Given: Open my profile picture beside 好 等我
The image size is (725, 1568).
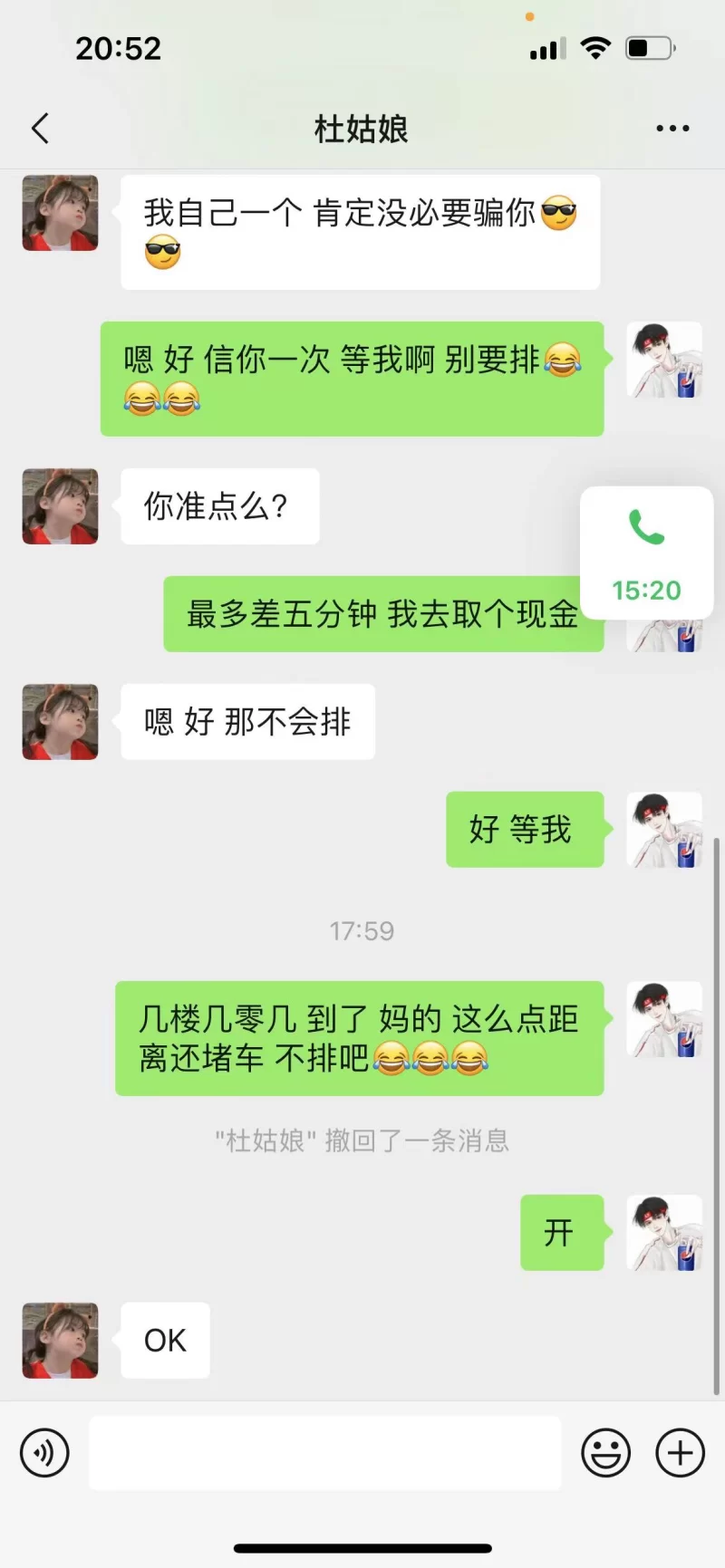Looking at the screenshot, I should coord(664,830).
